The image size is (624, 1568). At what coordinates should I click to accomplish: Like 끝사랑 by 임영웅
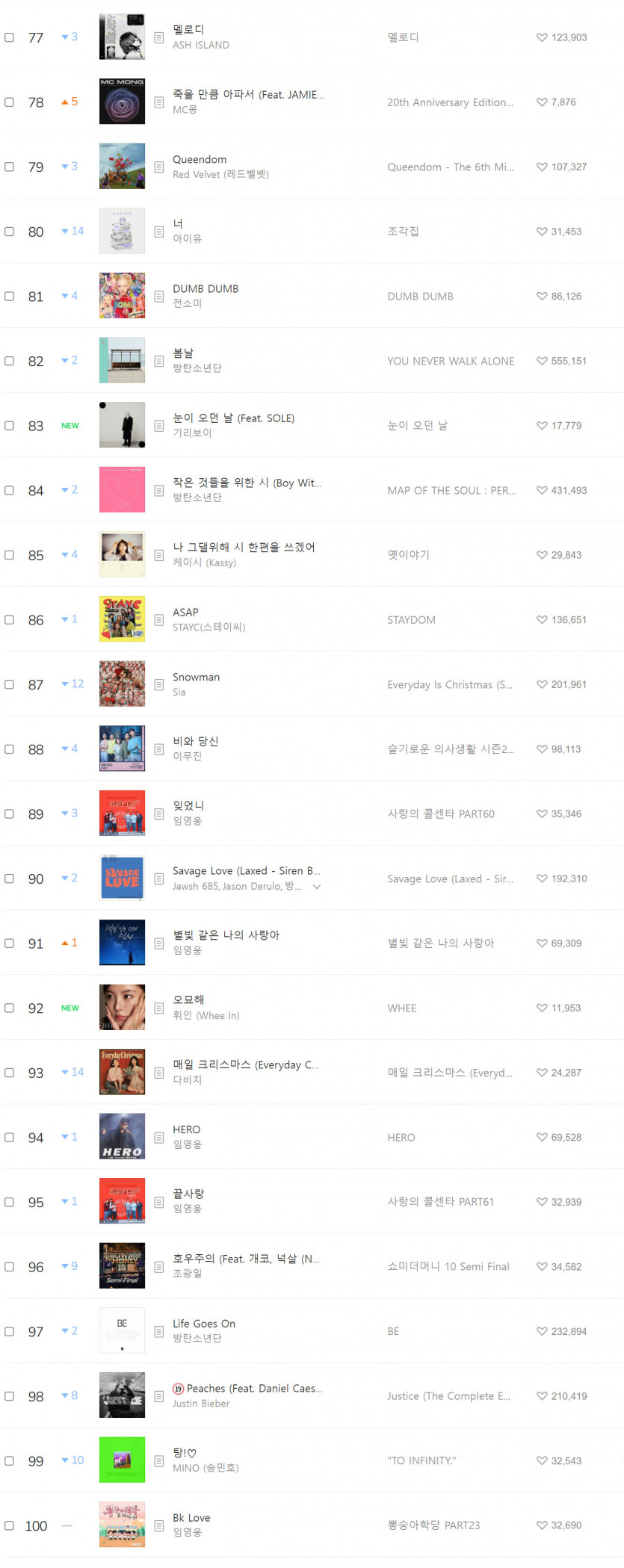(542, 1202)
